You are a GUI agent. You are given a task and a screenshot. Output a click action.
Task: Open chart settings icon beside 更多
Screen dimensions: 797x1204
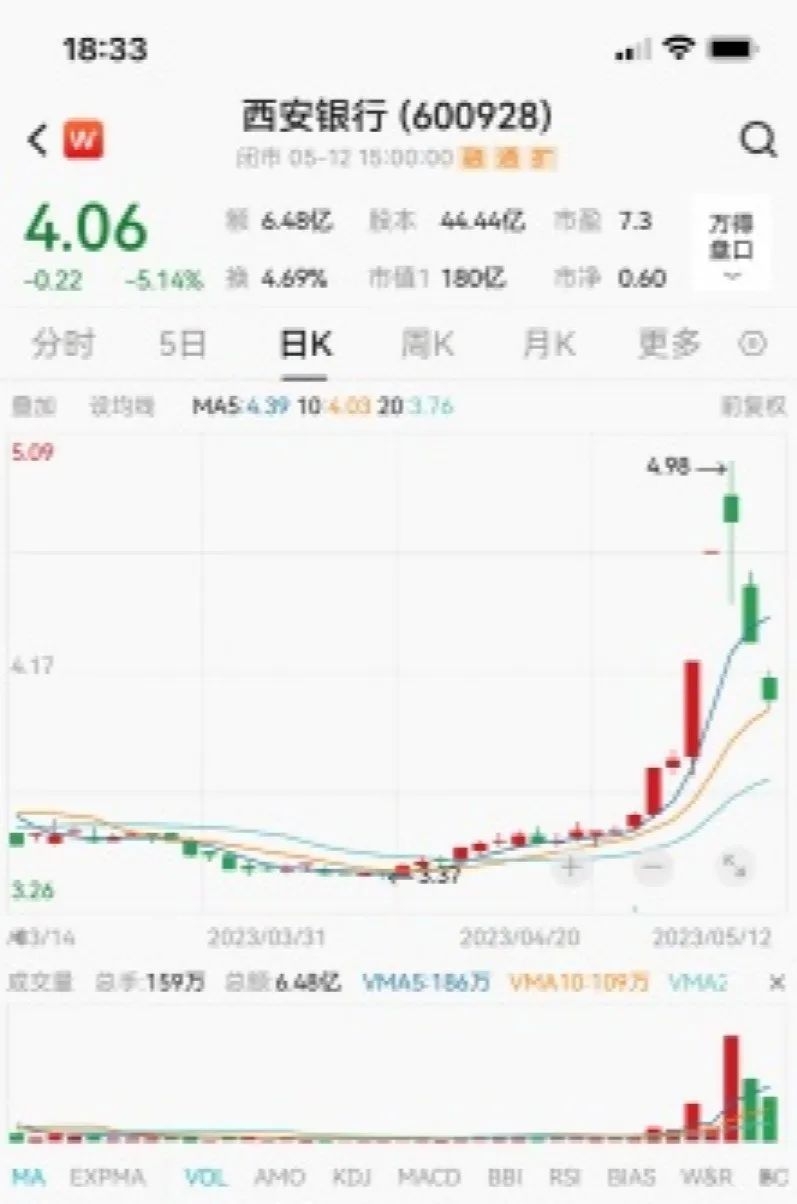(752, 344)
